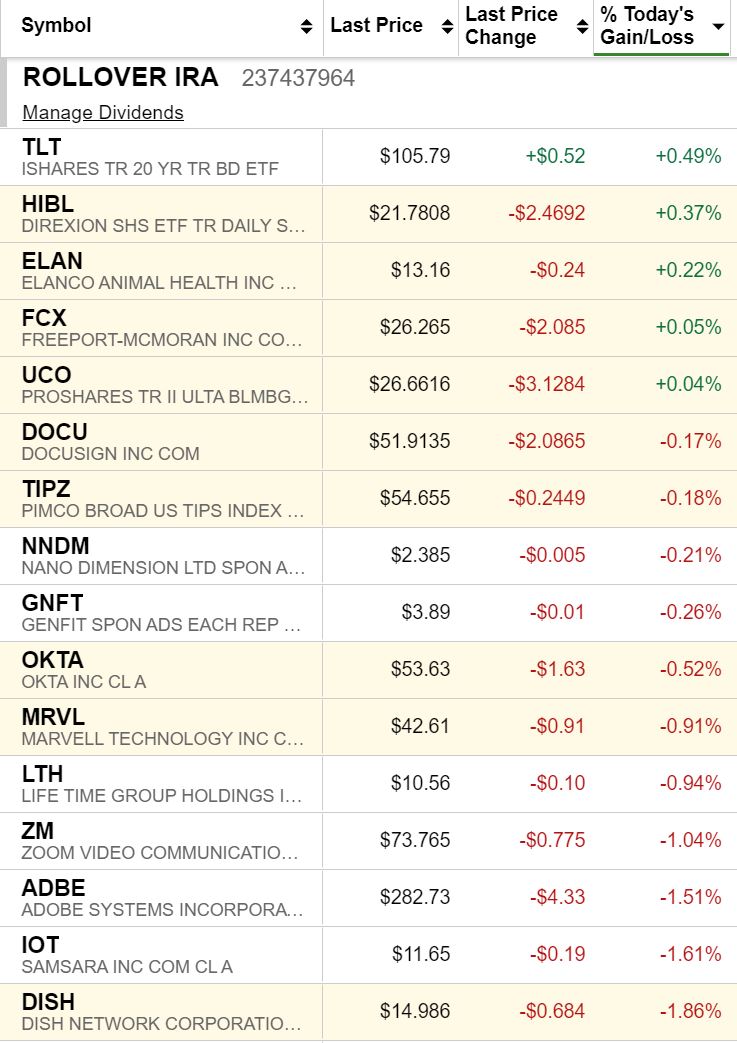View the DOCU DocuSign position

(x=54, y=432)
